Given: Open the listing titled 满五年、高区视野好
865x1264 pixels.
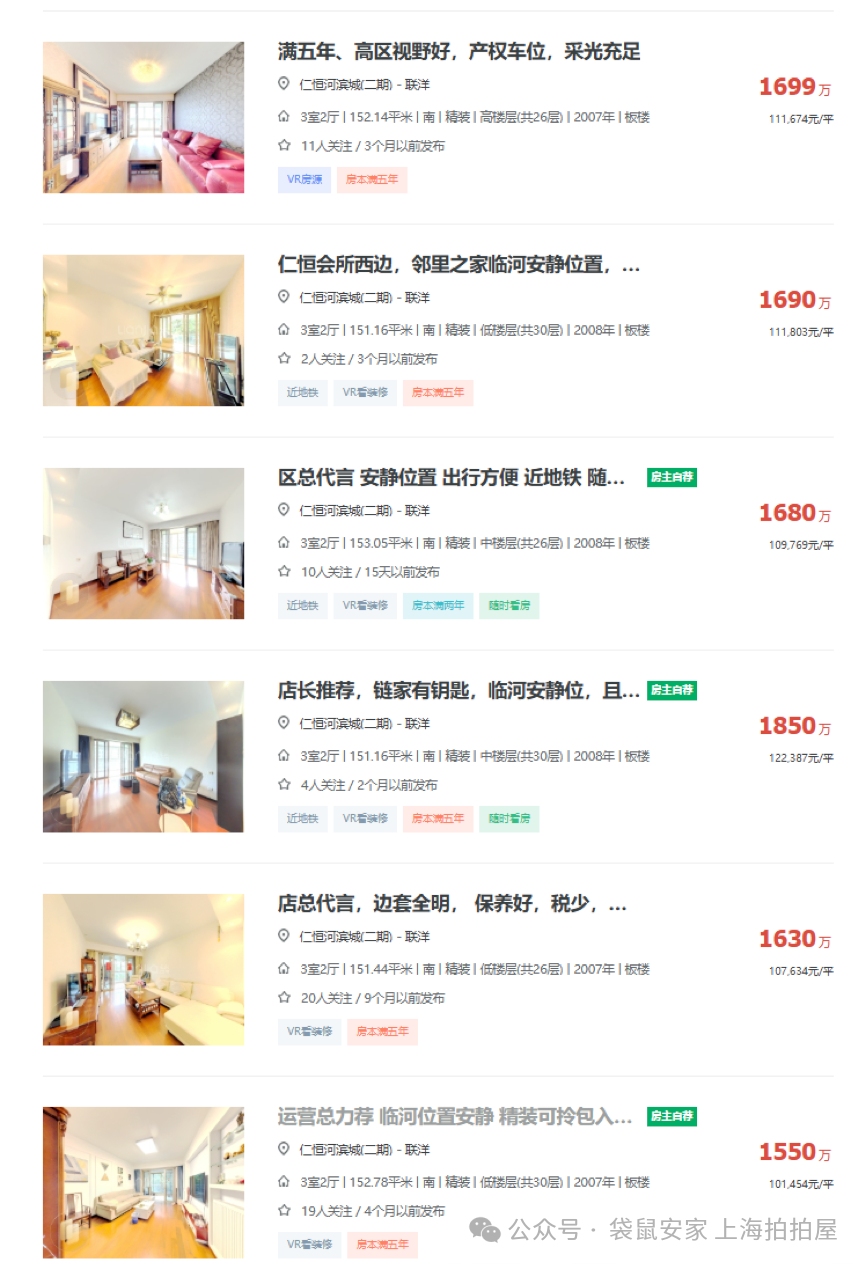Looking at the screenshot, I should coord(458,52).
